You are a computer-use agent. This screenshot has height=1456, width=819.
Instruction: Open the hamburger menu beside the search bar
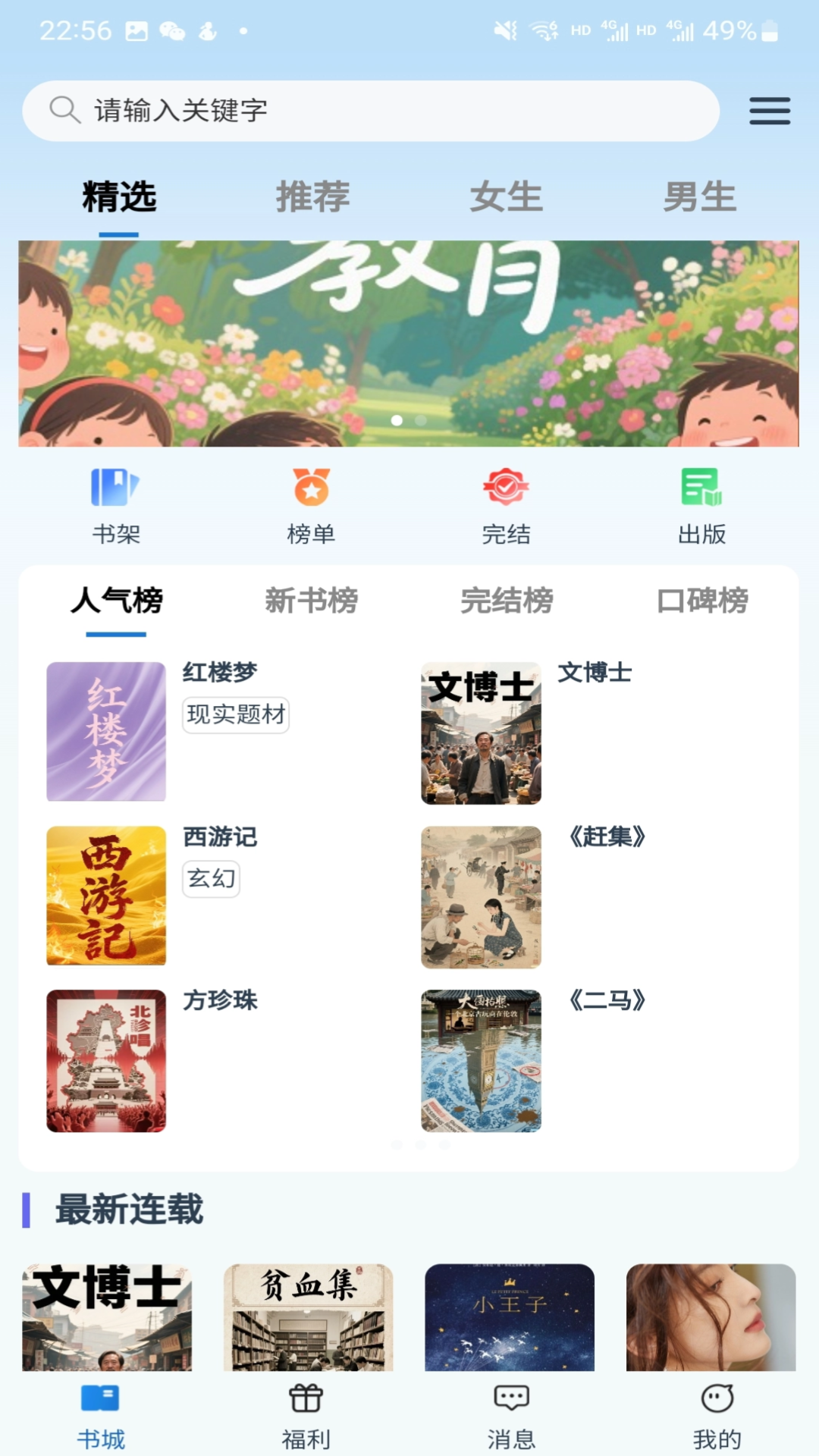click(x=769, y=110)
